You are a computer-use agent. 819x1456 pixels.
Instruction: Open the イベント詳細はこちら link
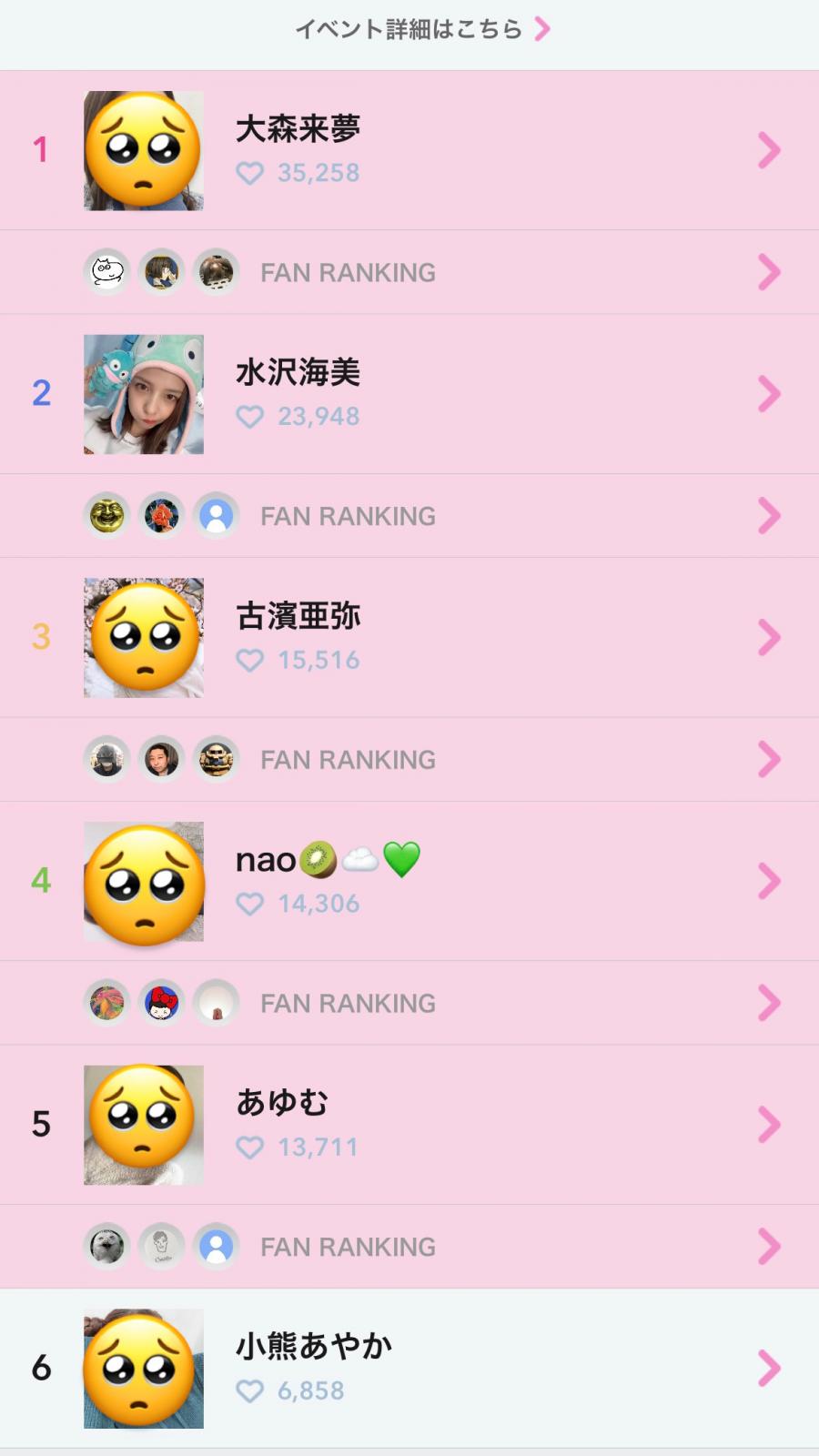pos(421,29)
